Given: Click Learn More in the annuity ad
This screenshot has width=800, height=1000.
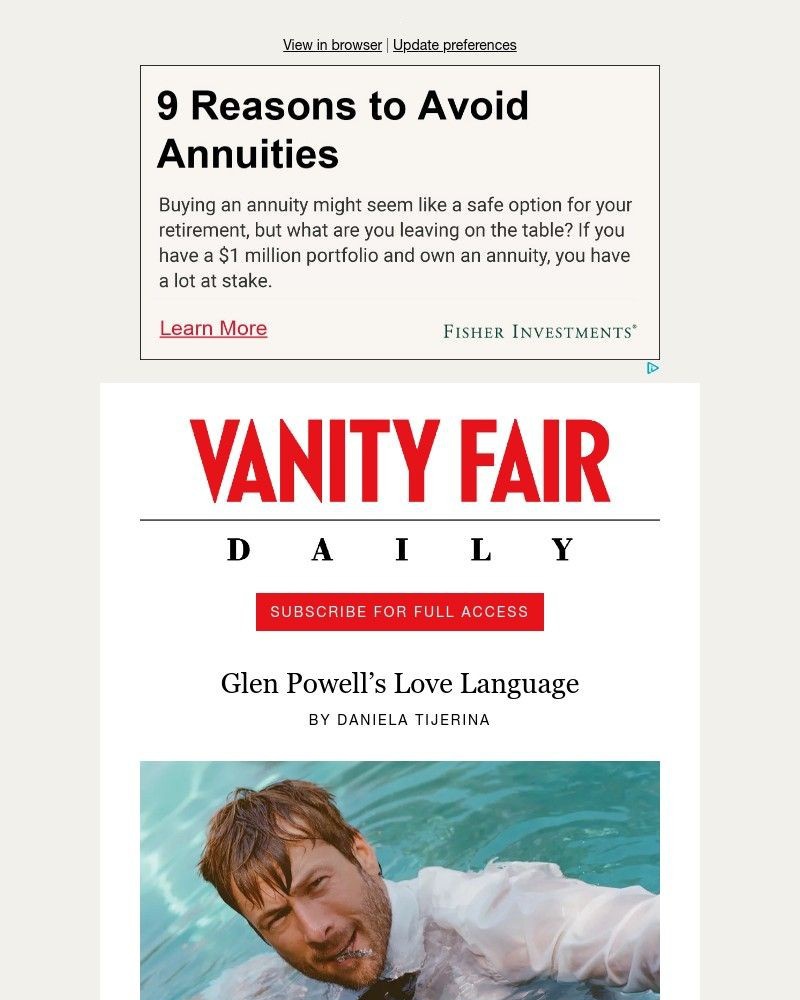Looking at the screenshot, I should pyautogui.click(x=213, y=328).
